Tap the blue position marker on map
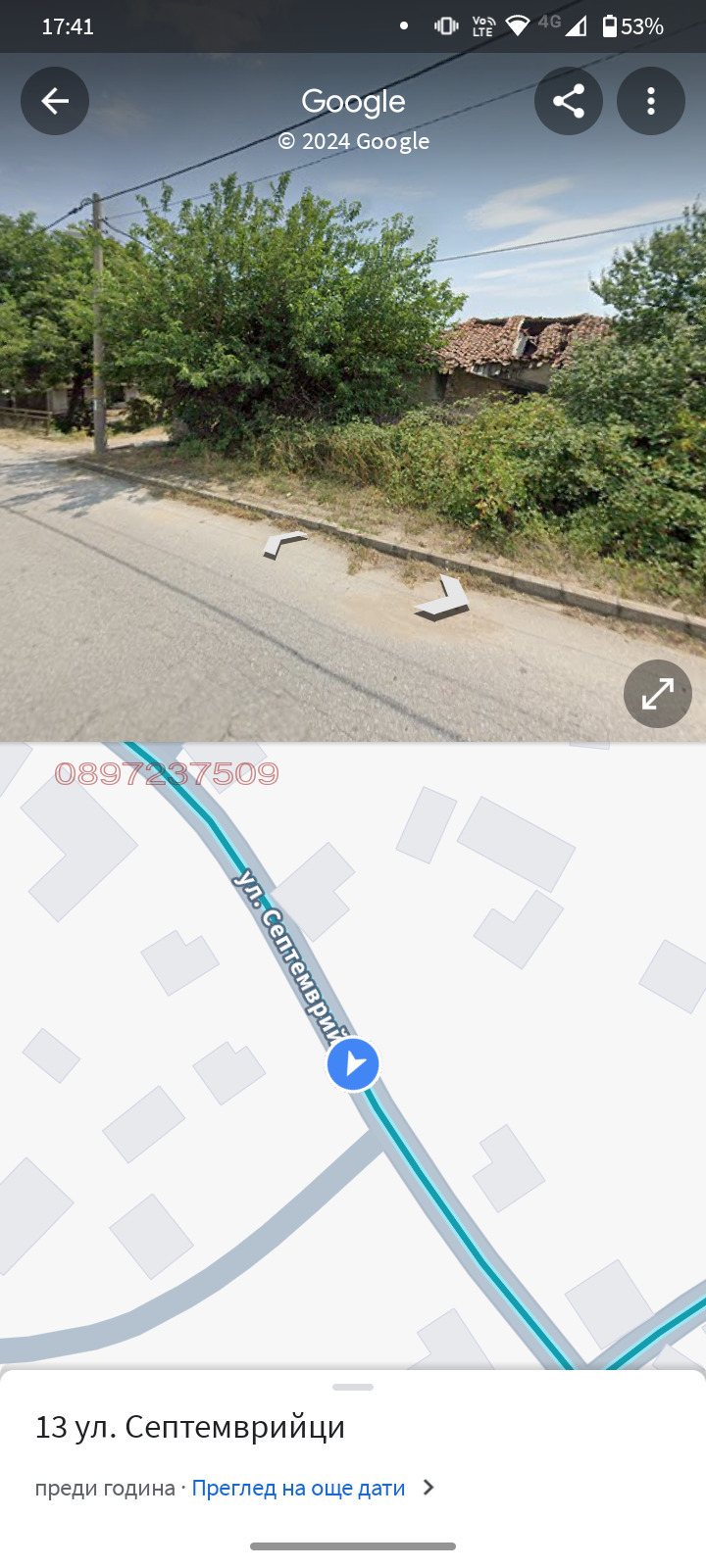This screenshot has height=1568, width=706. click(x=353, y=1063)
